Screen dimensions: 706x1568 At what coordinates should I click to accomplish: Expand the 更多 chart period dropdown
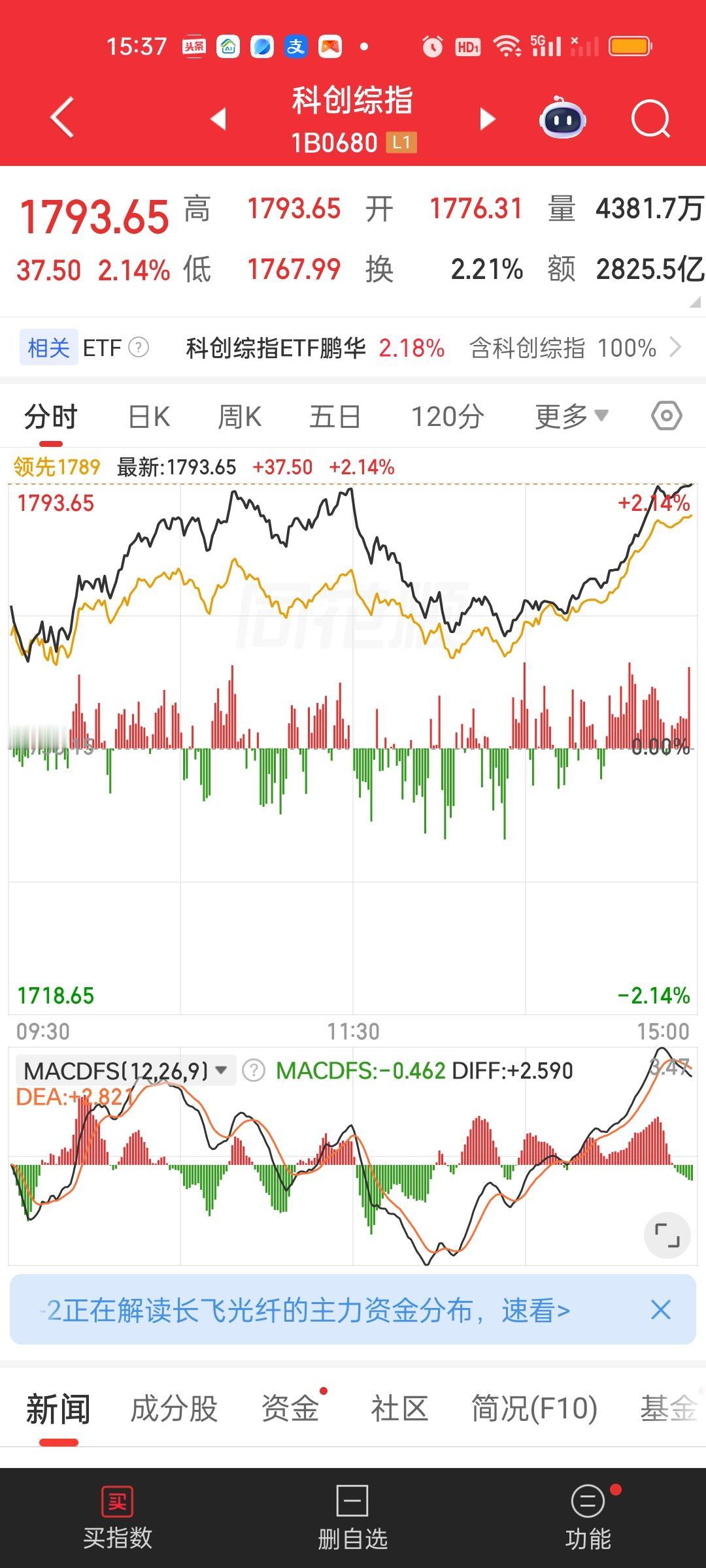pos(571,417)
